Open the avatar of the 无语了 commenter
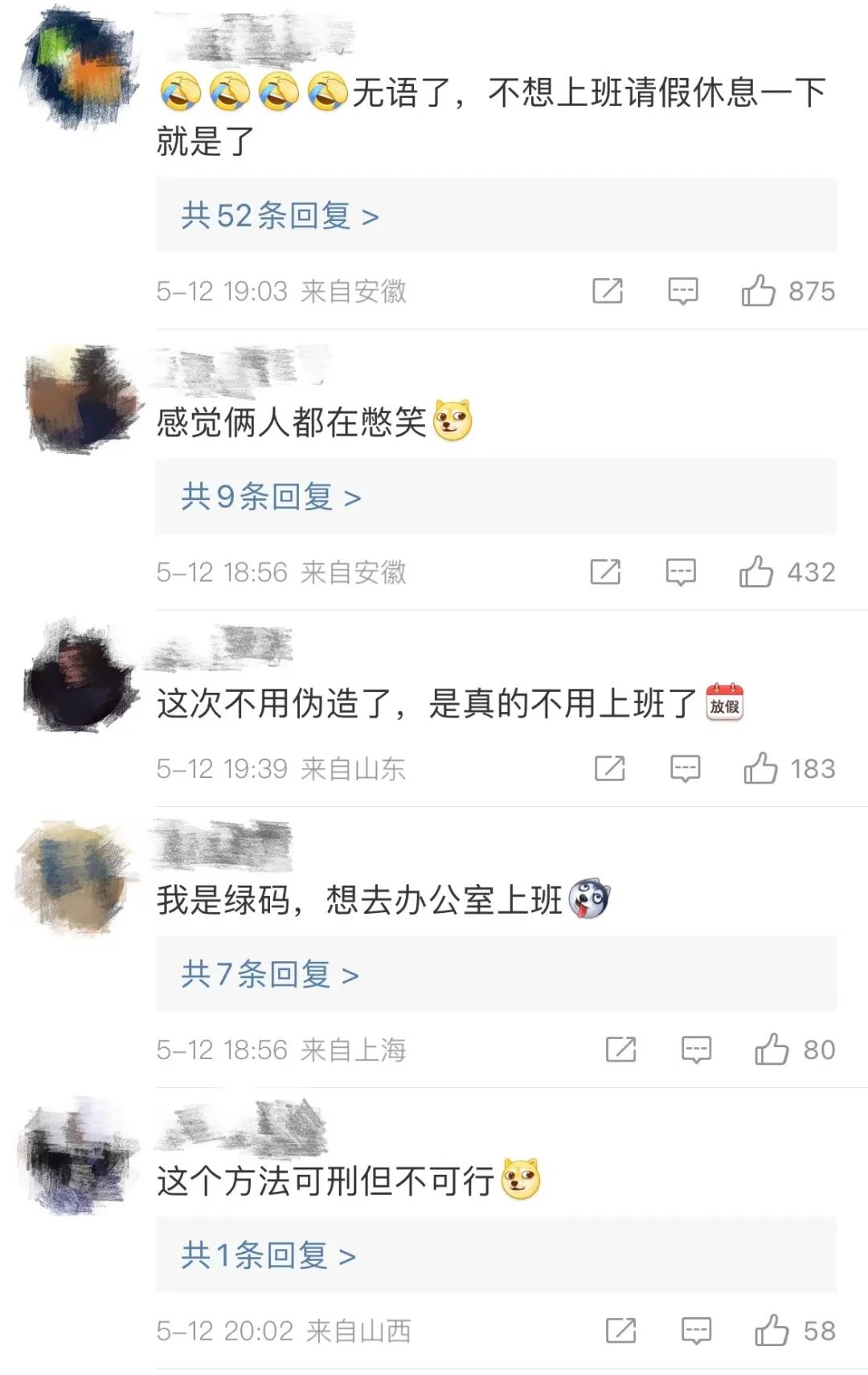This screenshot has width=868, height=1375. [79, 66]
